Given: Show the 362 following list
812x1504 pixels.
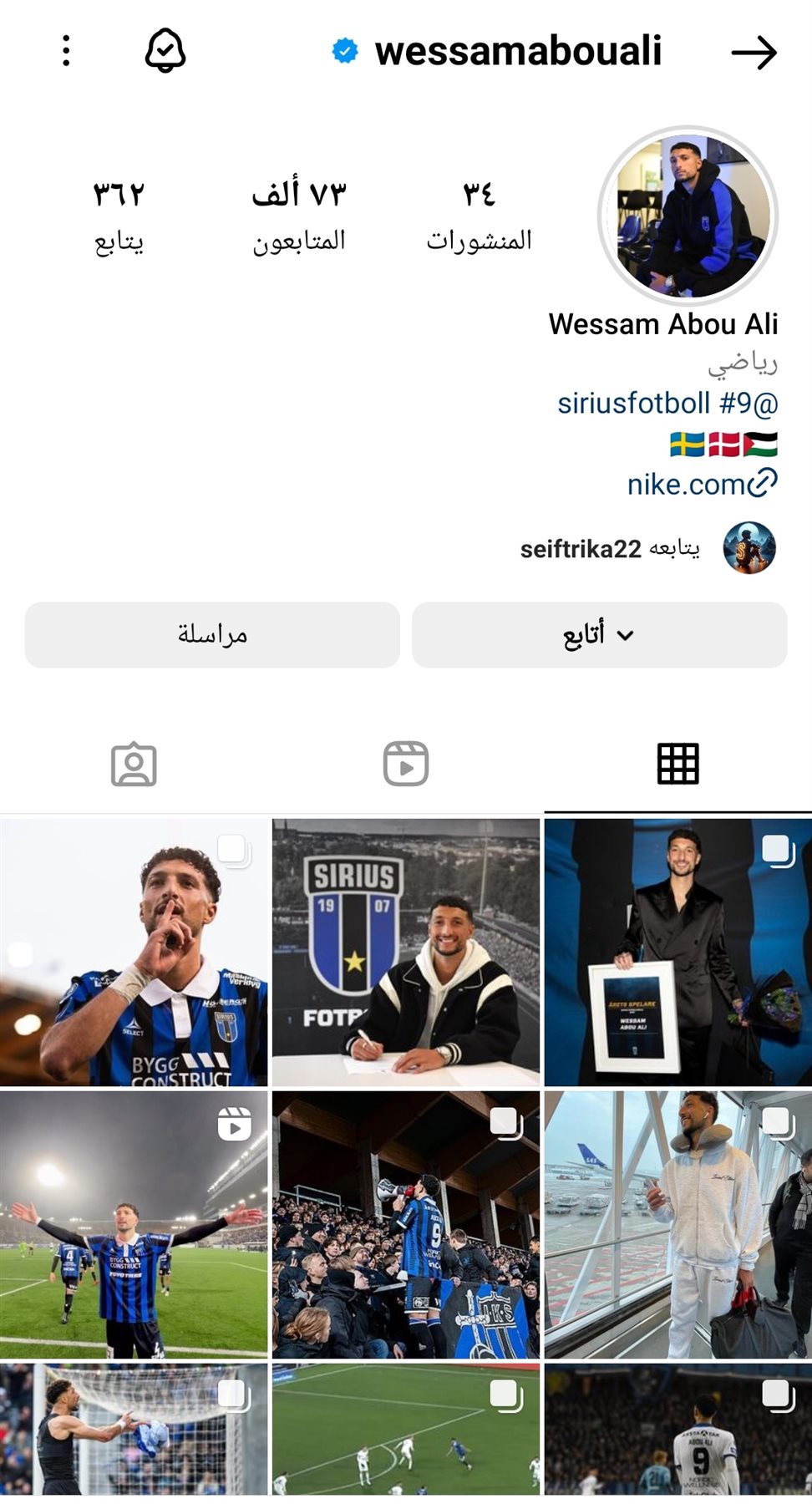Looking at the screenshot, I should (x=119, y=216).
